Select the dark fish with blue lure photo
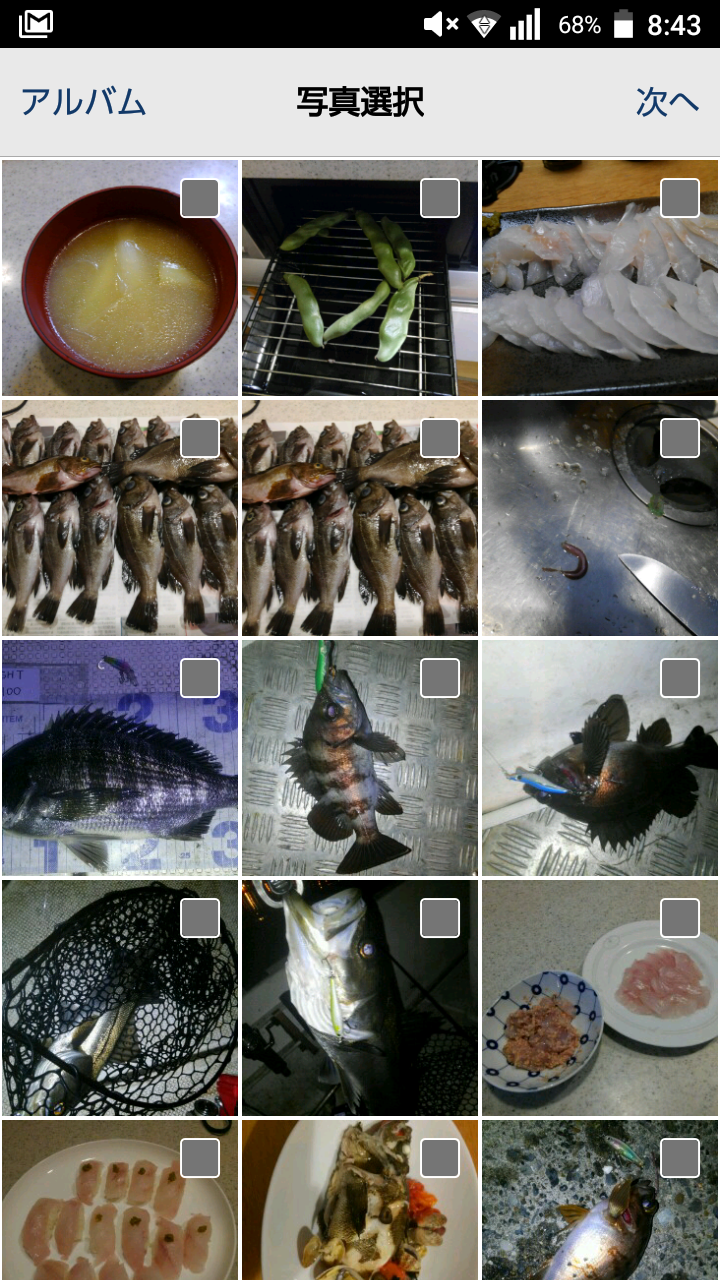The height and width of the screenshot is (1280, 720). point(600,758)
